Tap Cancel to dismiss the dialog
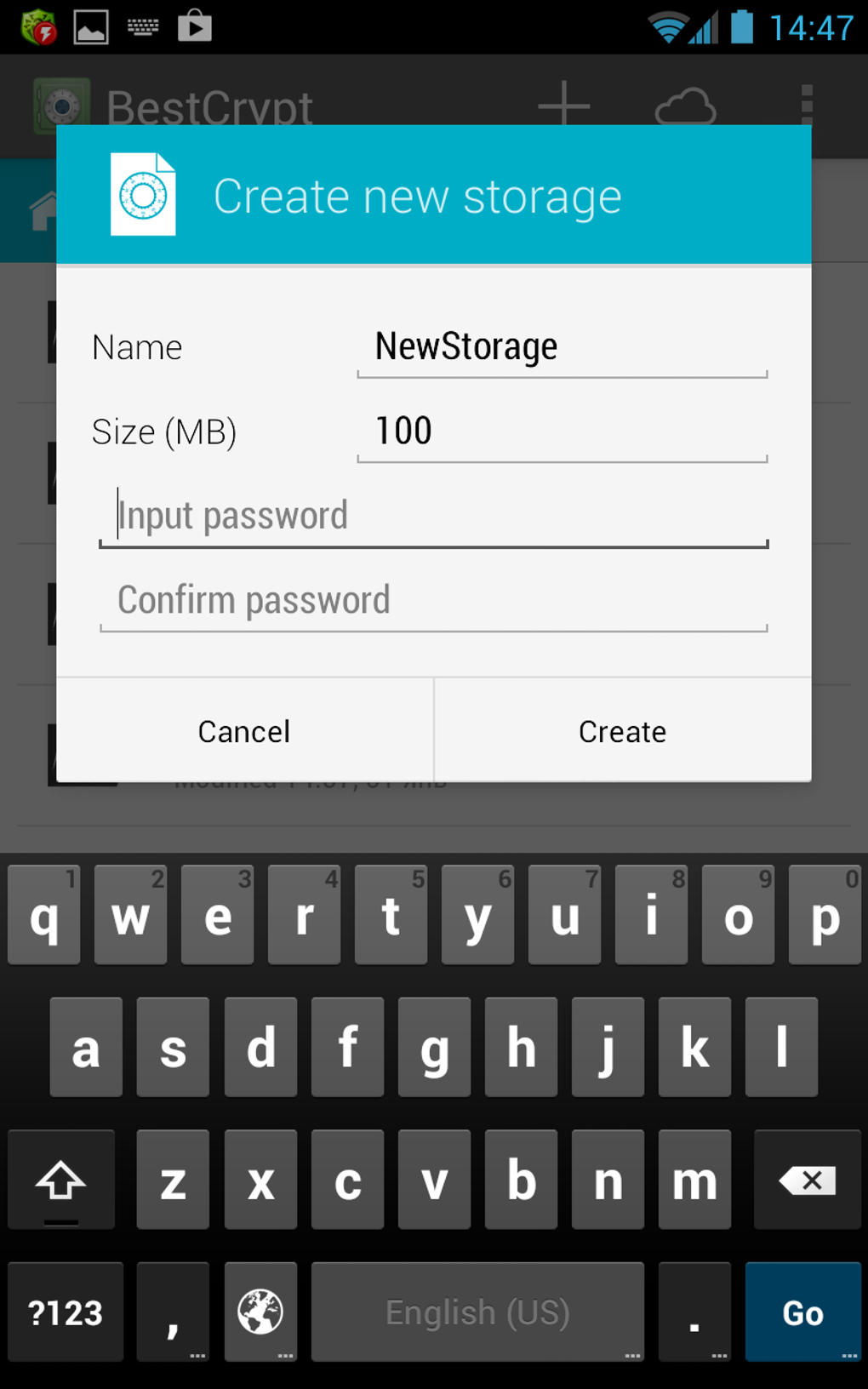The width and height of the screenshot is (868, 1389). (243, 731)
